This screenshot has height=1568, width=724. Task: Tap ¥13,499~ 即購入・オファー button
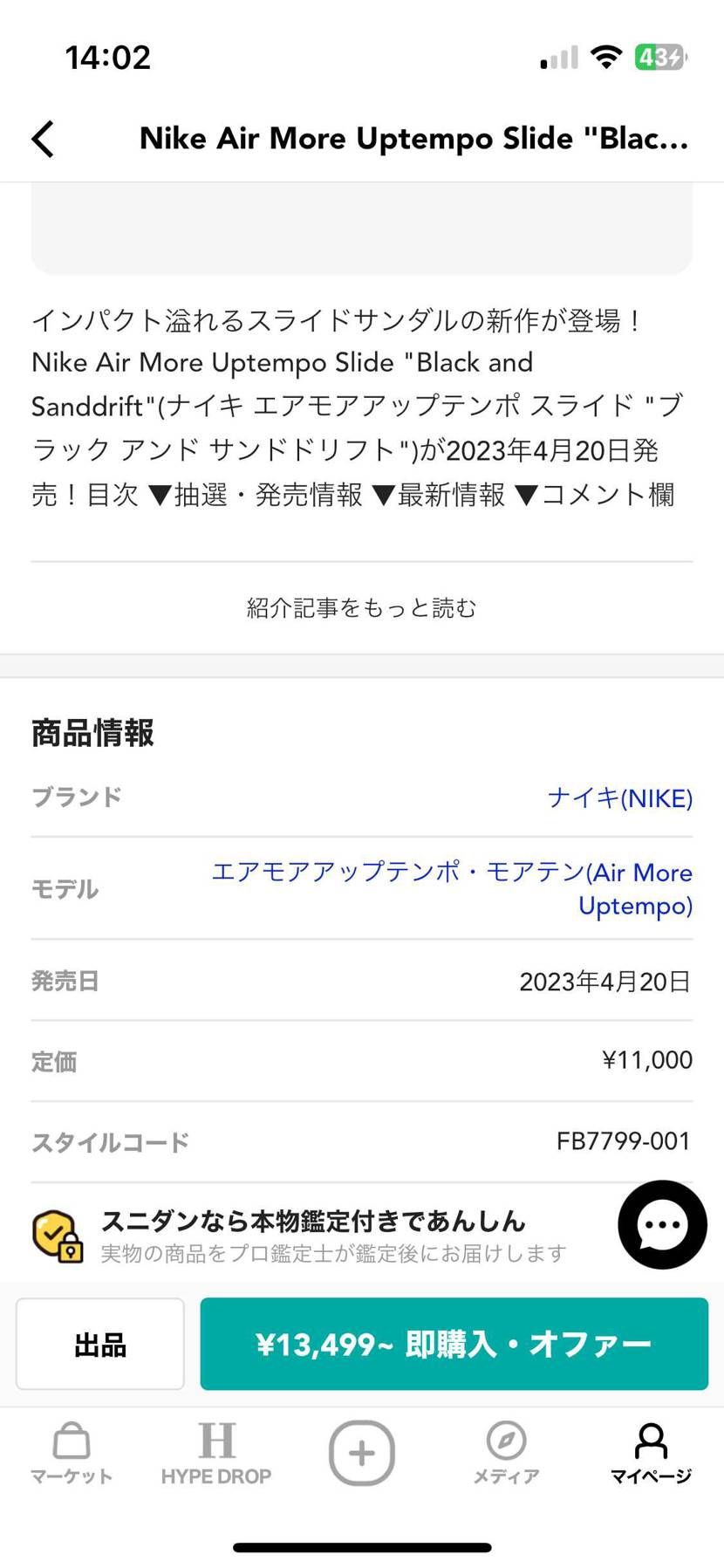454,1344
